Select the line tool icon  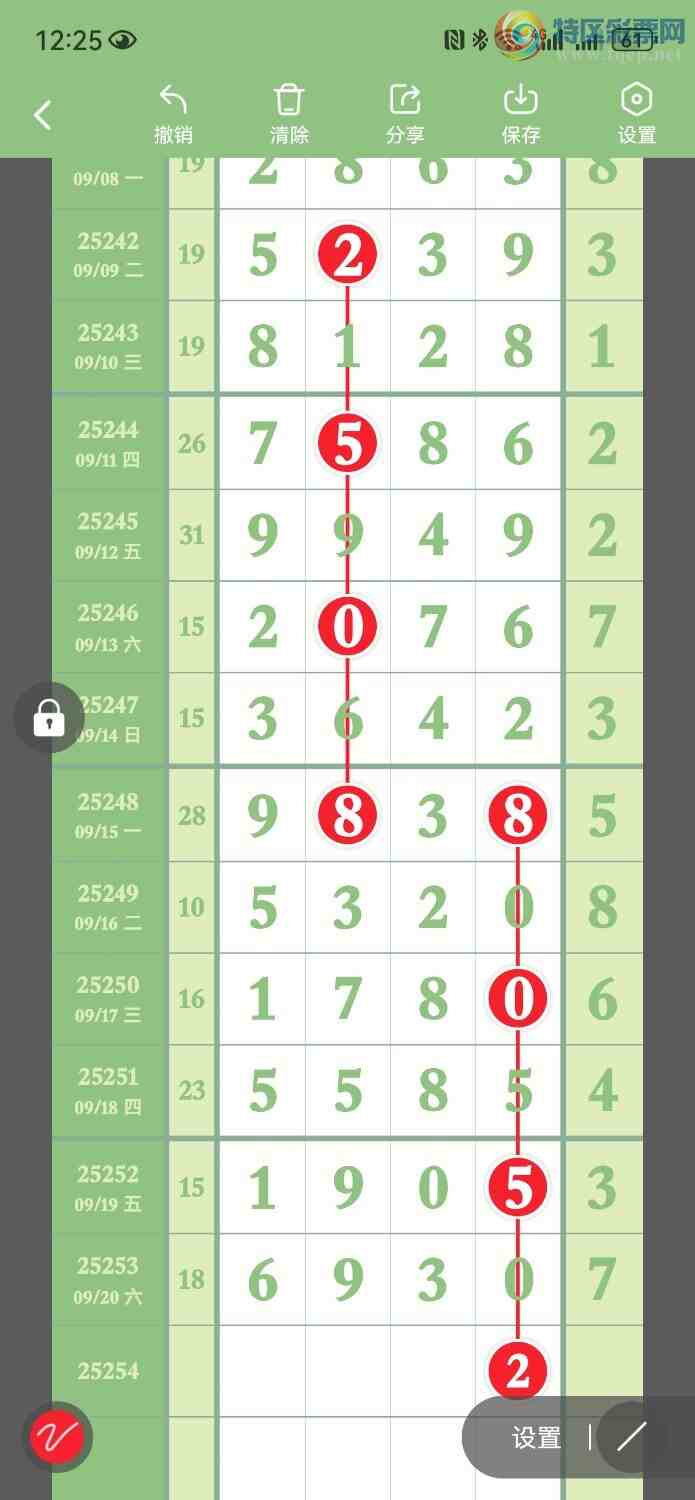click(x=631, y=1438)
